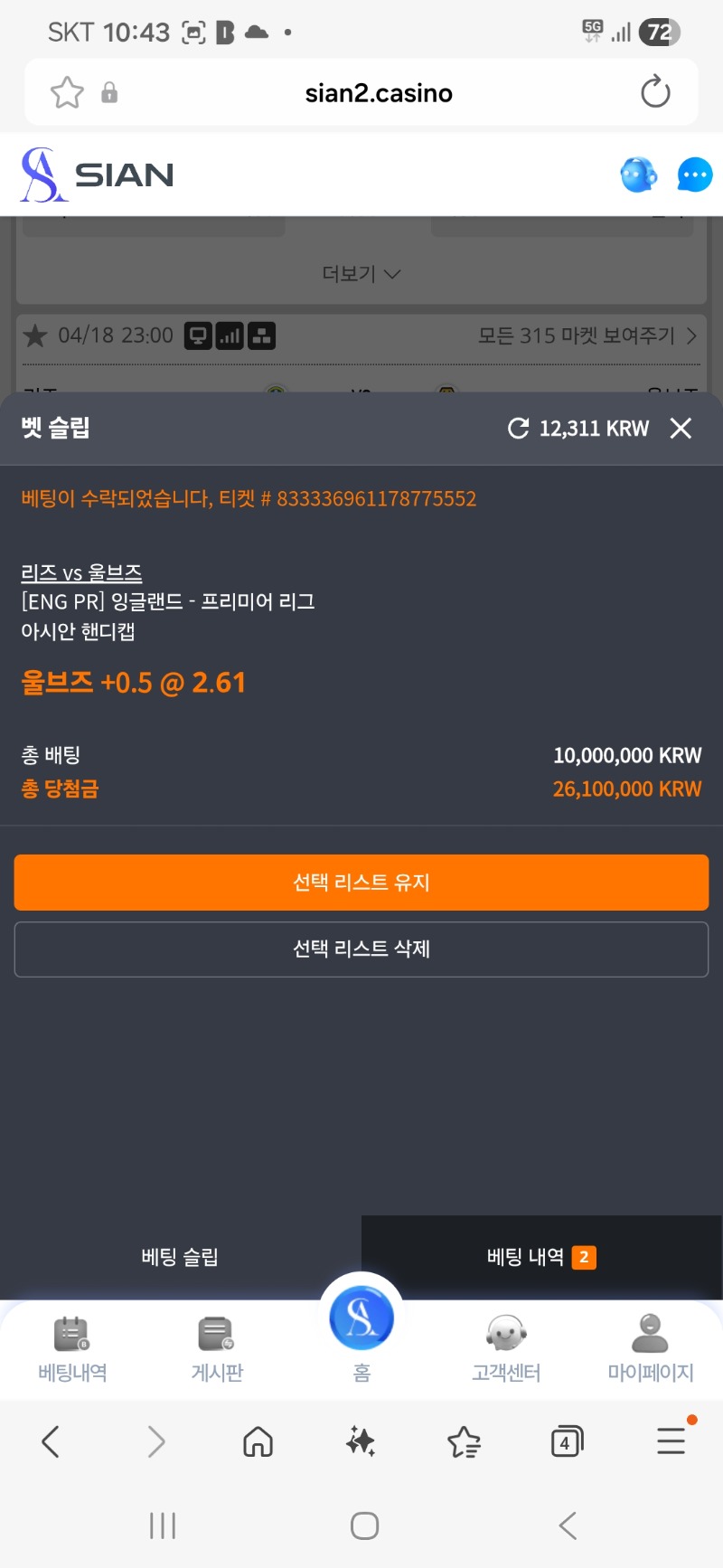Open the blue headset support icon

[x=639, y=175]
